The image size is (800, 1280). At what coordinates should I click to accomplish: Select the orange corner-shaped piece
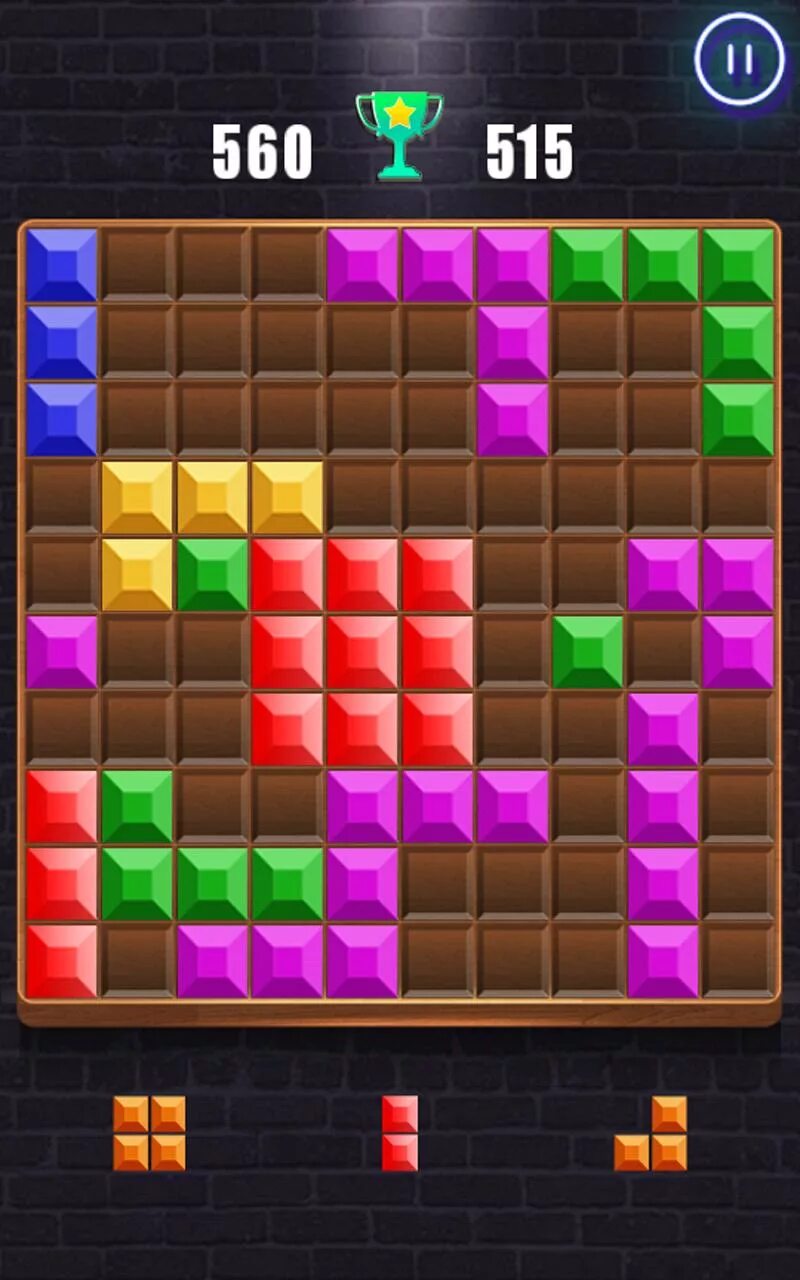651,1133
